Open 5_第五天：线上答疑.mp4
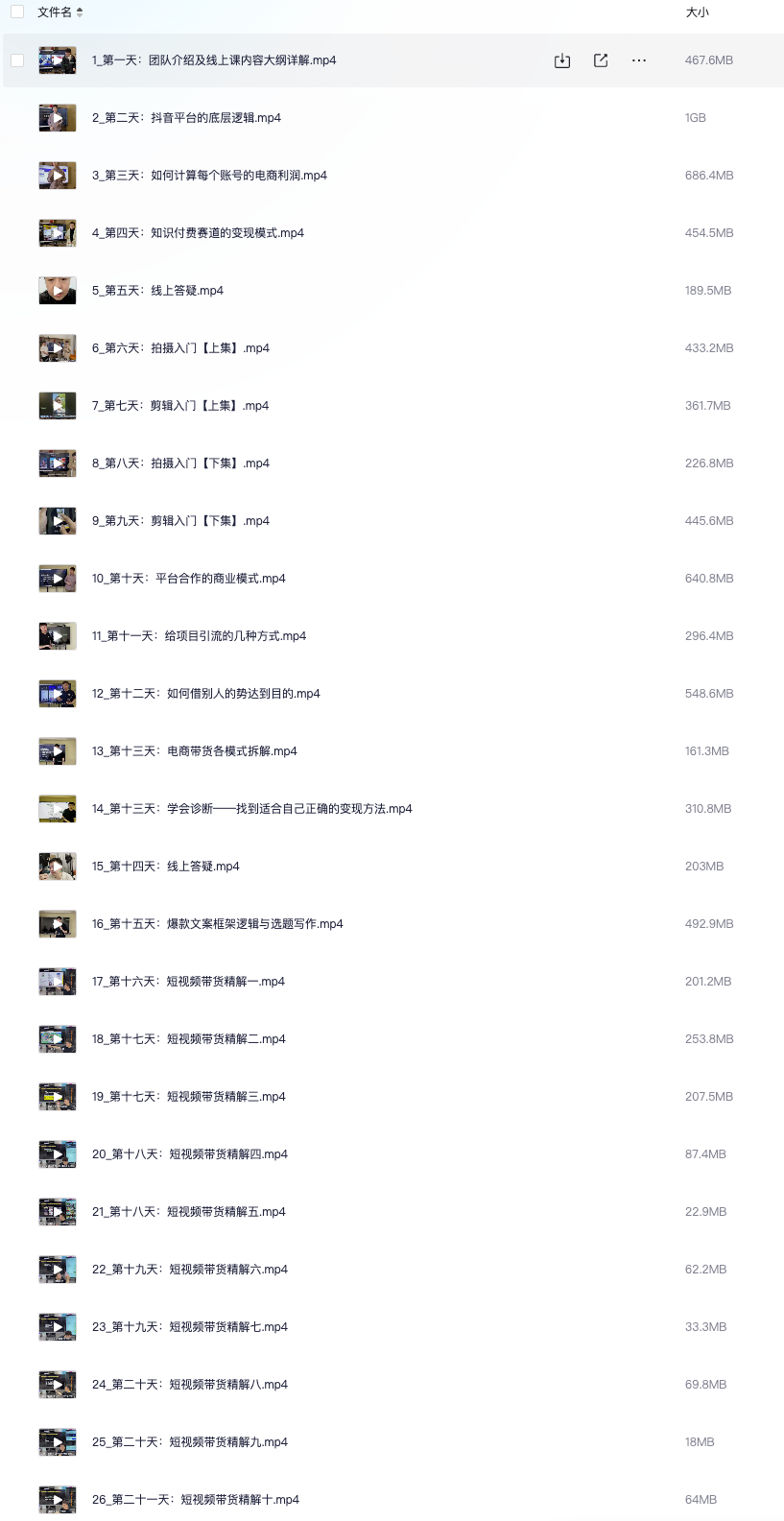Image resolution: width=784 pixels, height=1521 pixels. pos(157,291)
